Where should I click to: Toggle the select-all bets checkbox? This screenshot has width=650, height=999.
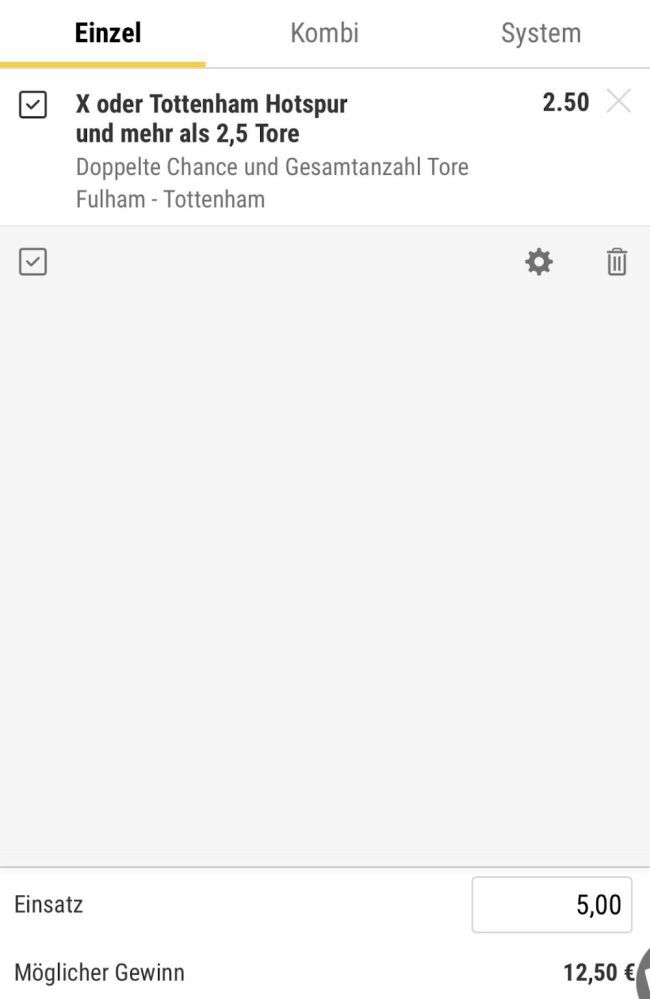[x=33, y=262]
